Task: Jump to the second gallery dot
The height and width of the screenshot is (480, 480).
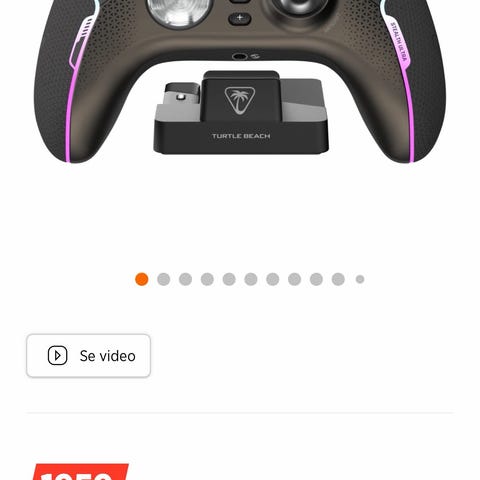Action: [163, 279]
